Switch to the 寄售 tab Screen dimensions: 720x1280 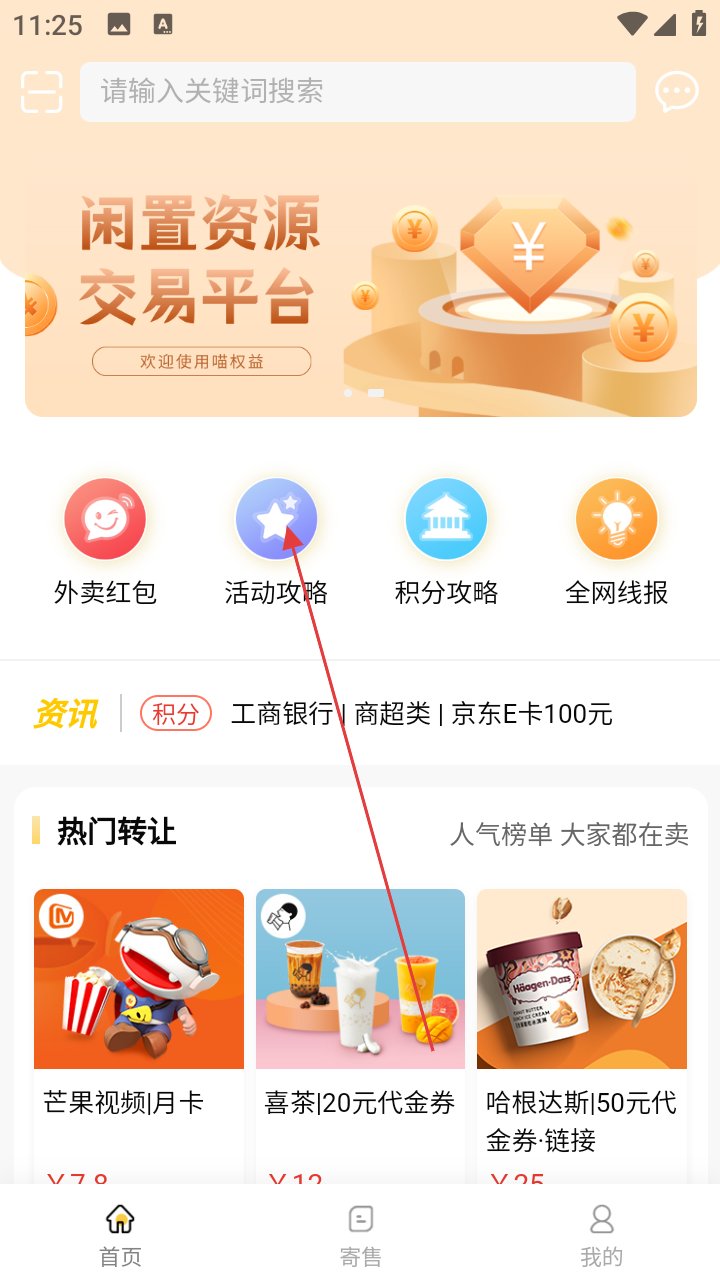point(360,1235)
